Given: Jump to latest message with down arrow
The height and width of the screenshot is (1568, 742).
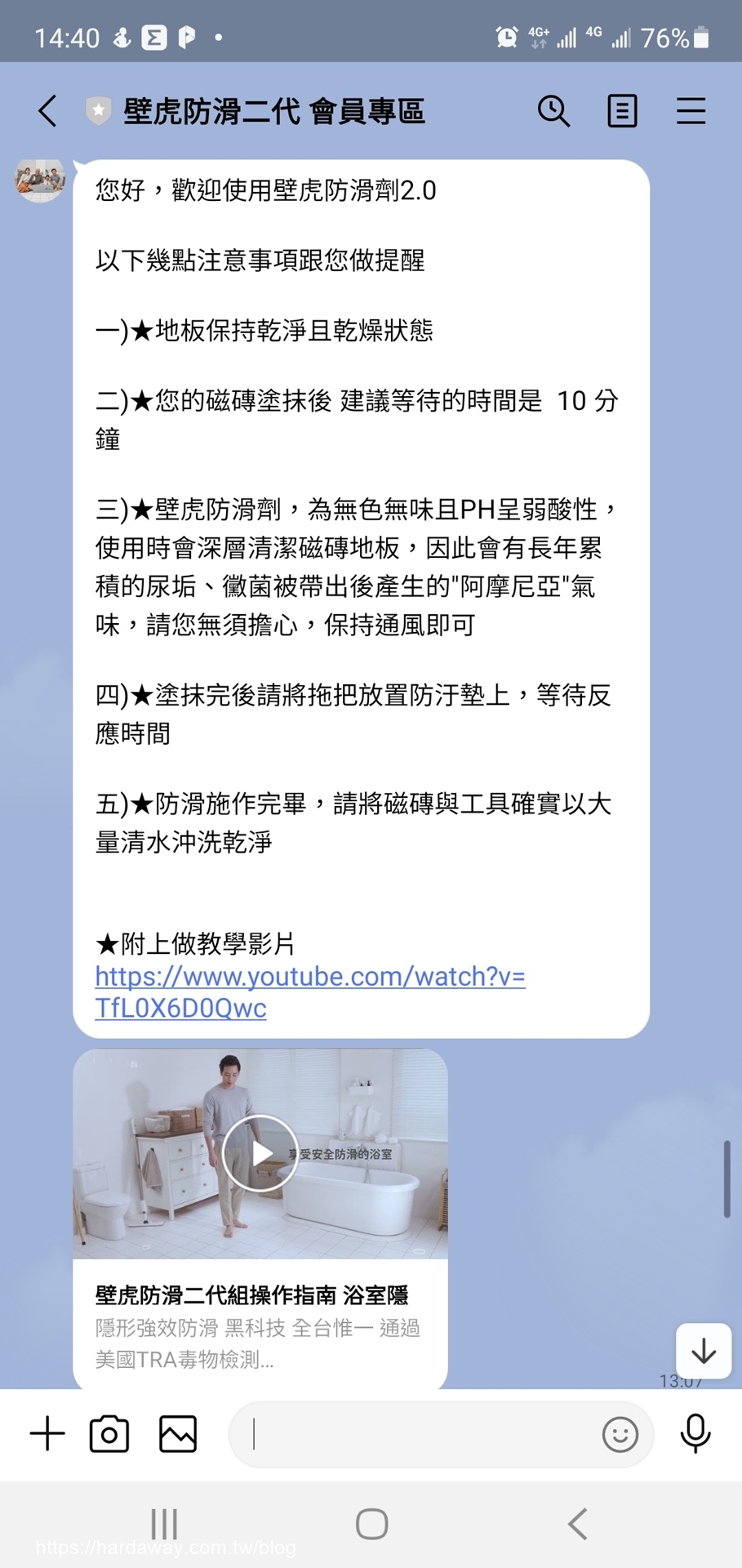Looking at the screenshot, I should (x=704, y=1351).
